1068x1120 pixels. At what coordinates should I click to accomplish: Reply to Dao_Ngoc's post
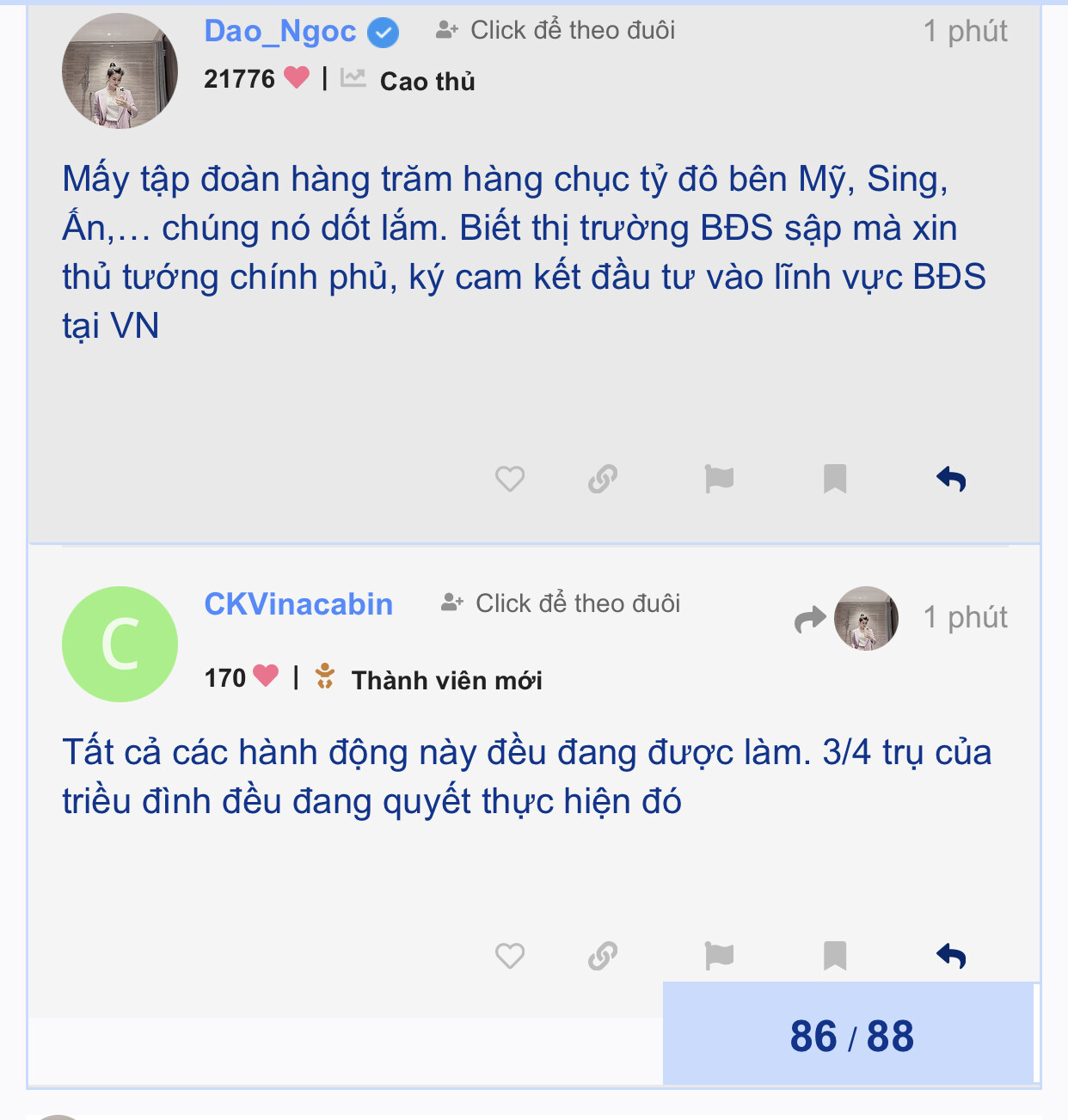(951, 479)
